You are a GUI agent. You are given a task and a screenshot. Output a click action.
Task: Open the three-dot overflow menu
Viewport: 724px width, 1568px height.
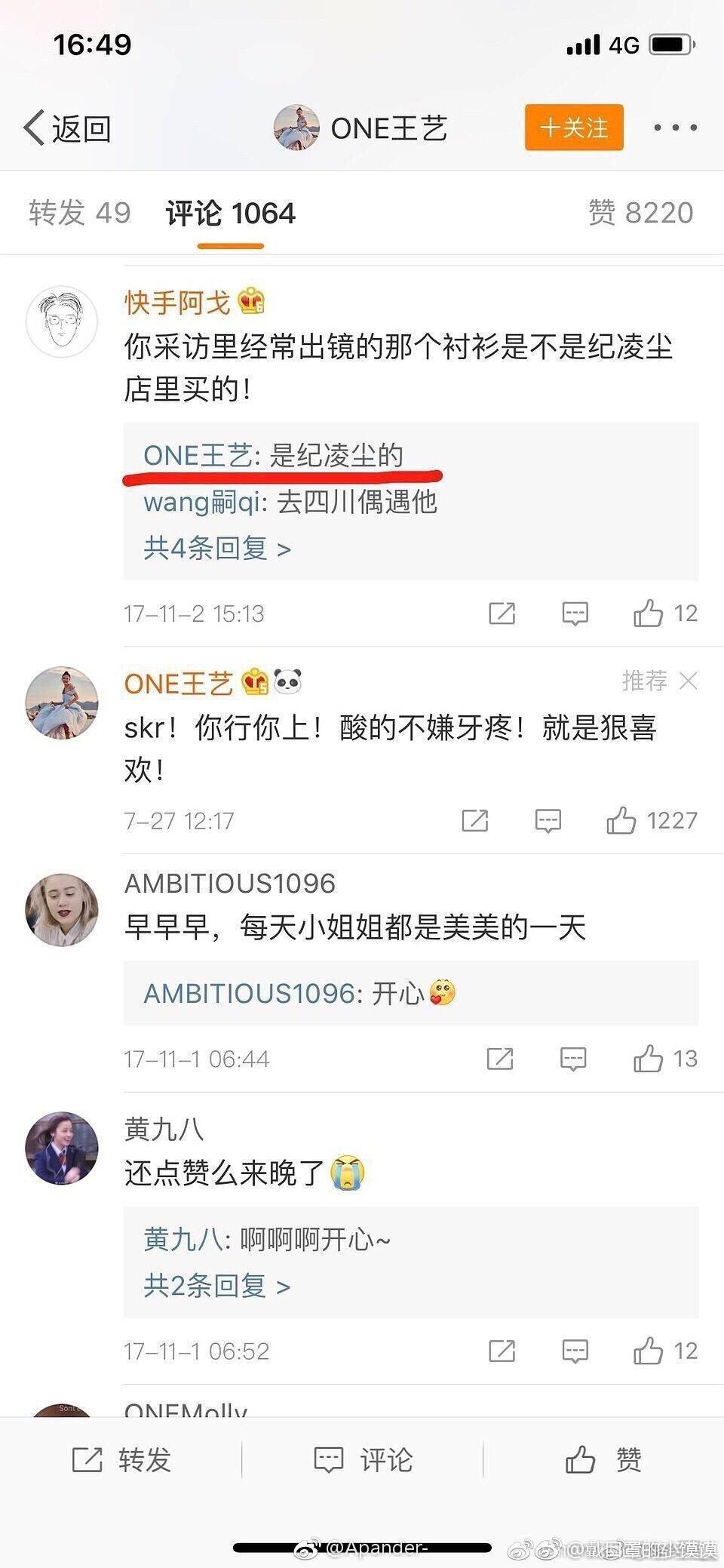coord(675,128)
